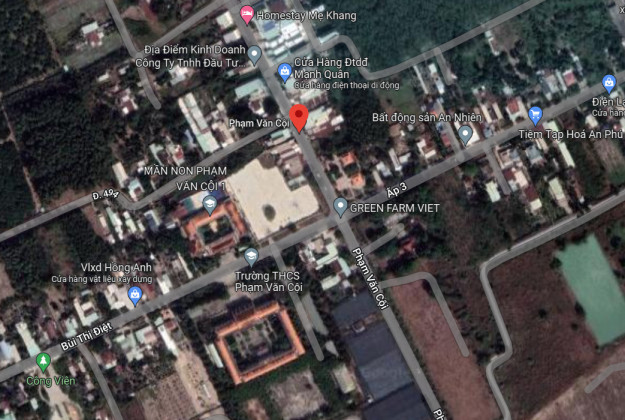Tap the red pin on Phạm Văn Cội
Screen dimensions: 625x420
pyautogui.click(x=299, y=112)
